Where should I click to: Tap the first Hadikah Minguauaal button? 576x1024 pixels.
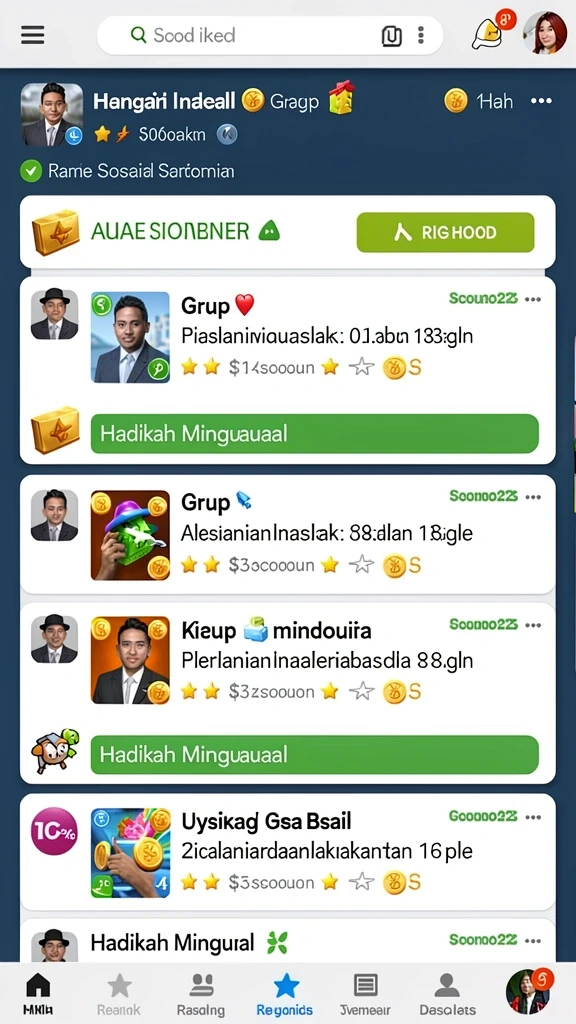click(x=314, y=434)
